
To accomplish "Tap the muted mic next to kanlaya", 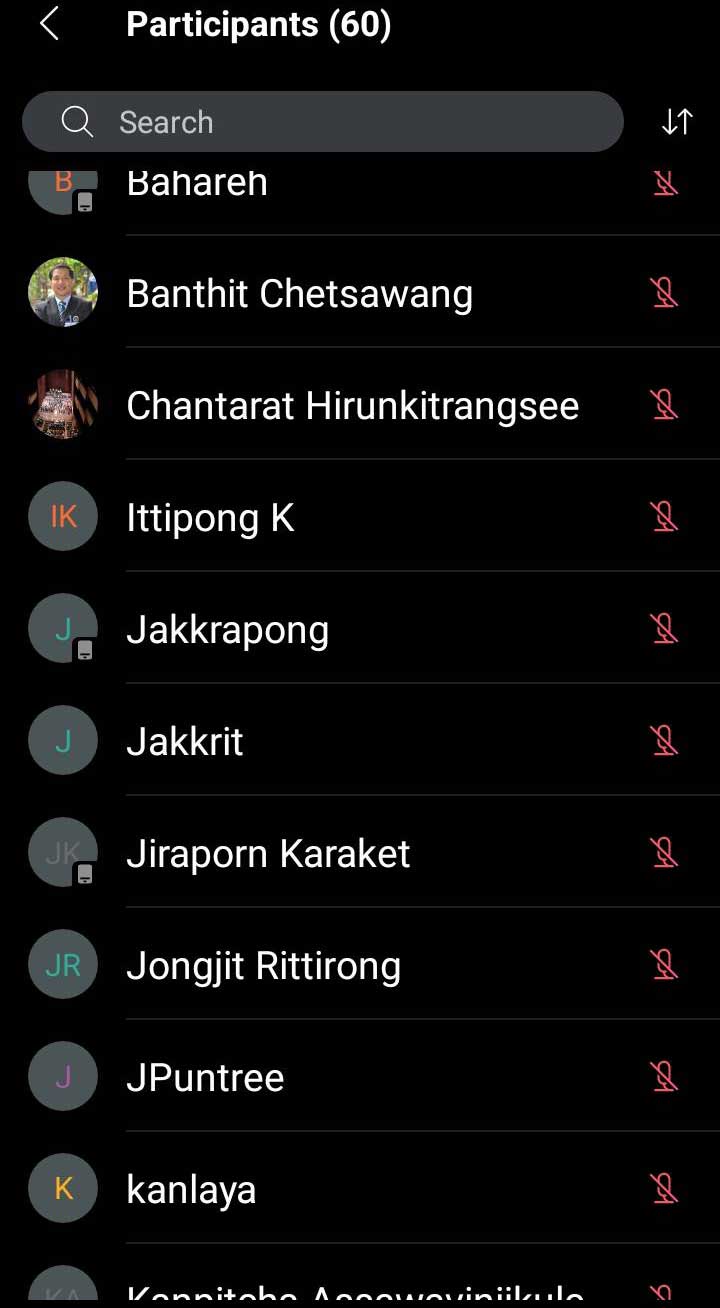I will (664, 1189).
